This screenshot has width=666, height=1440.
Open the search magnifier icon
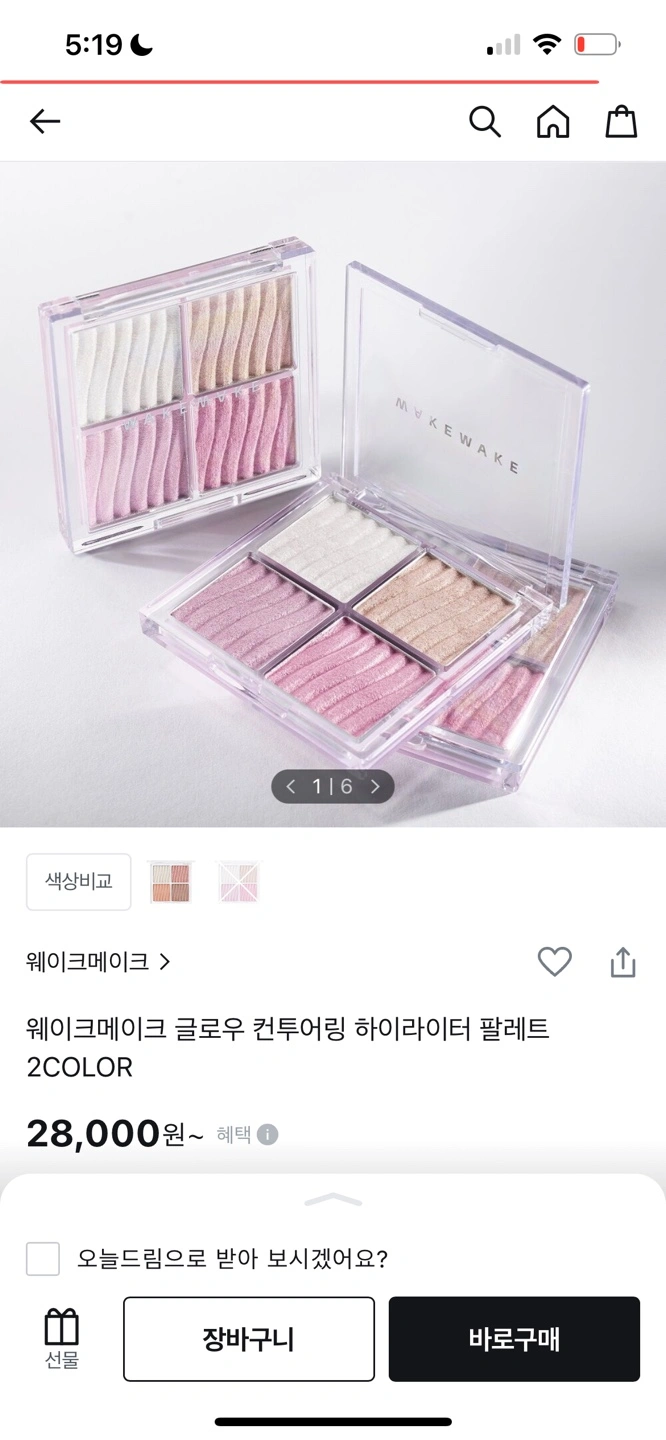click(x=485, y=122)
